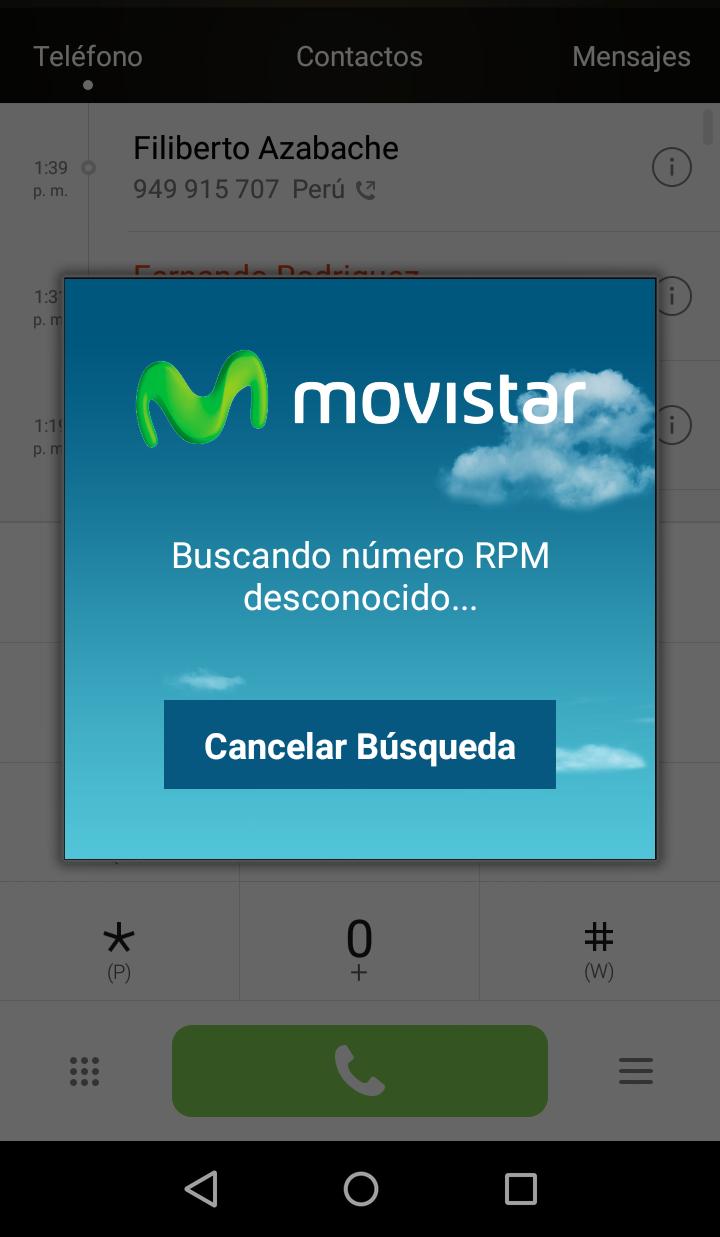Go to the home screen
Screen dimensions: 720x1237
(360, 1189)
